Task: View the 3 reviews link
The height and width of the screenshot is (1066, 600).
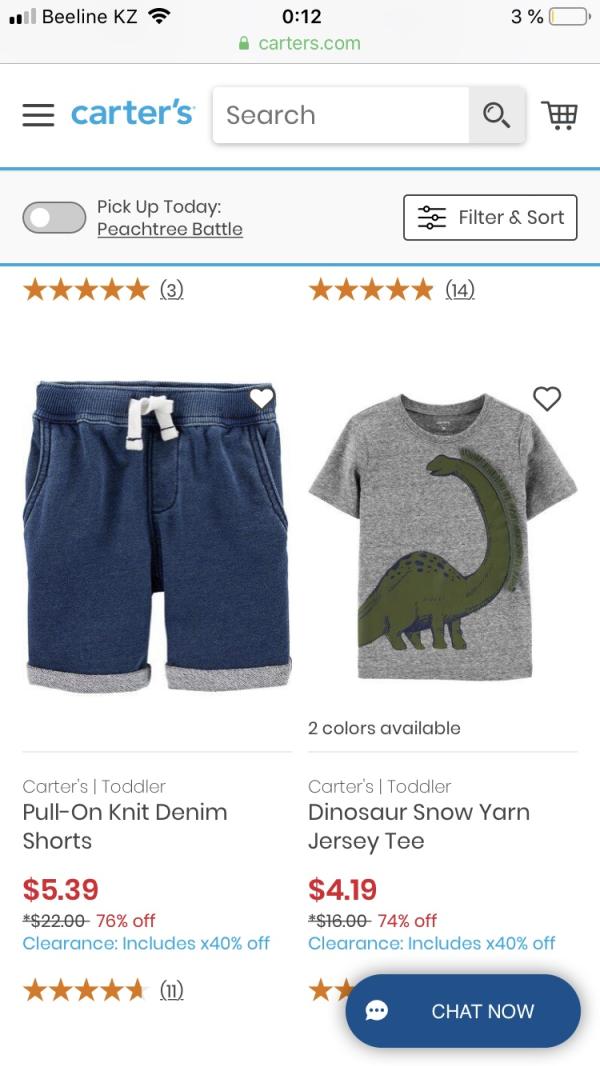Action: pos(171,290)
